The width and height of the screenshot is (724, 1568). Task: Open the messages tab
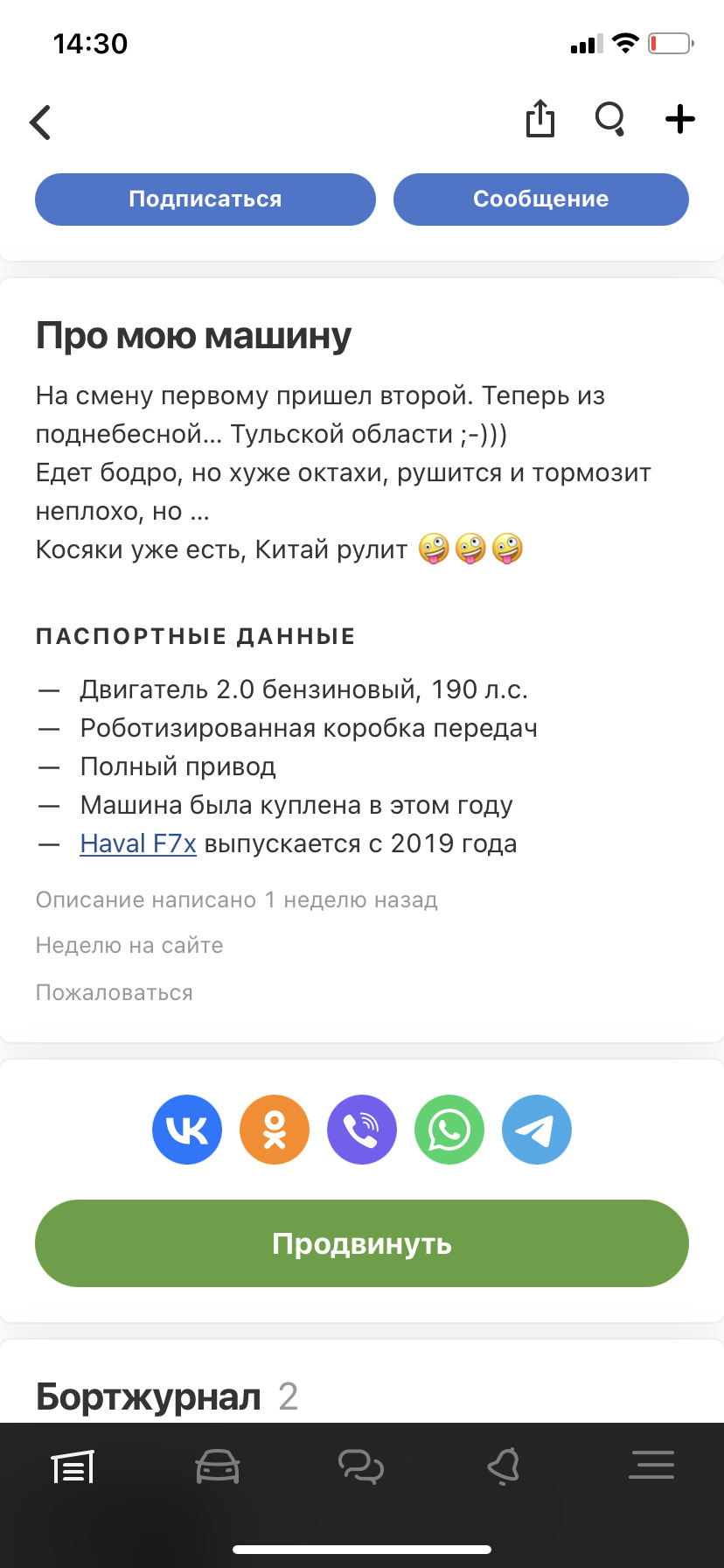361,1466
